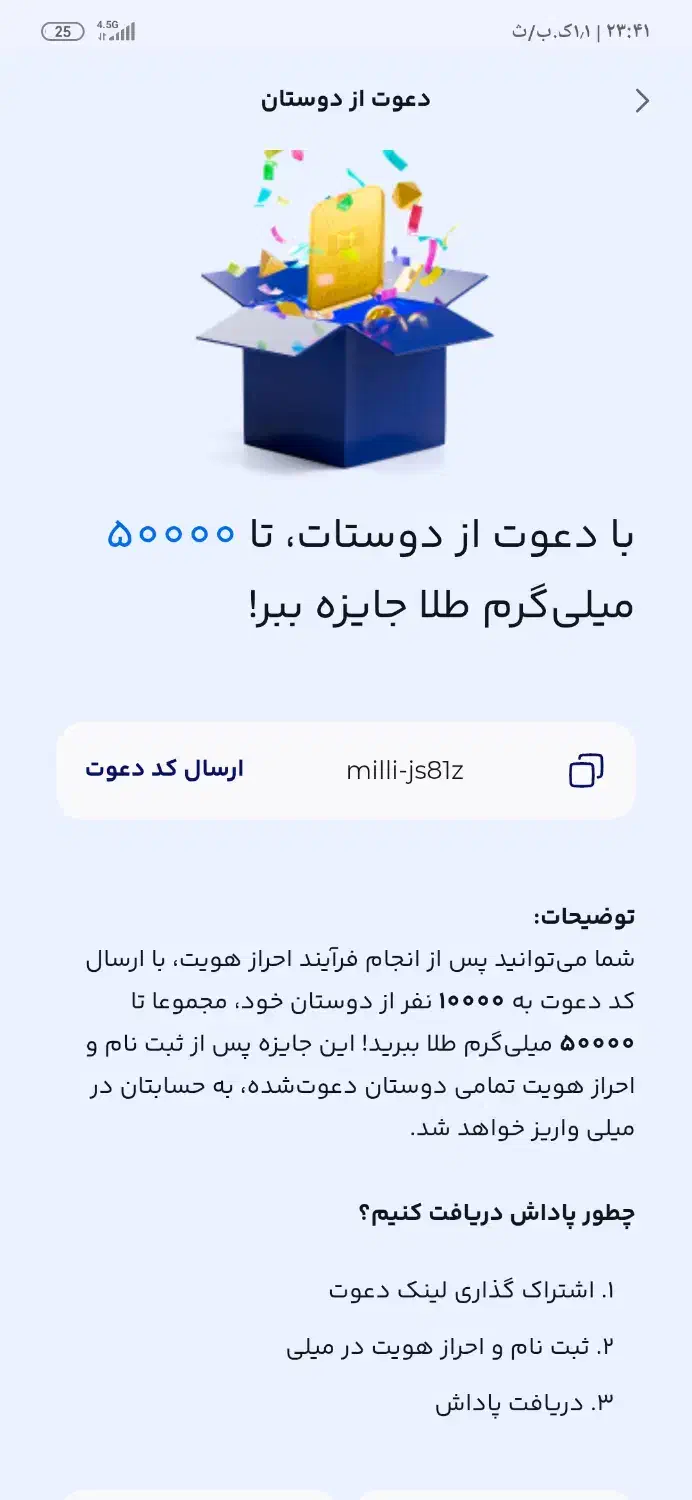692x1500 pixels.
Task: Go back using the header arrow
Action: pos(642,100)
